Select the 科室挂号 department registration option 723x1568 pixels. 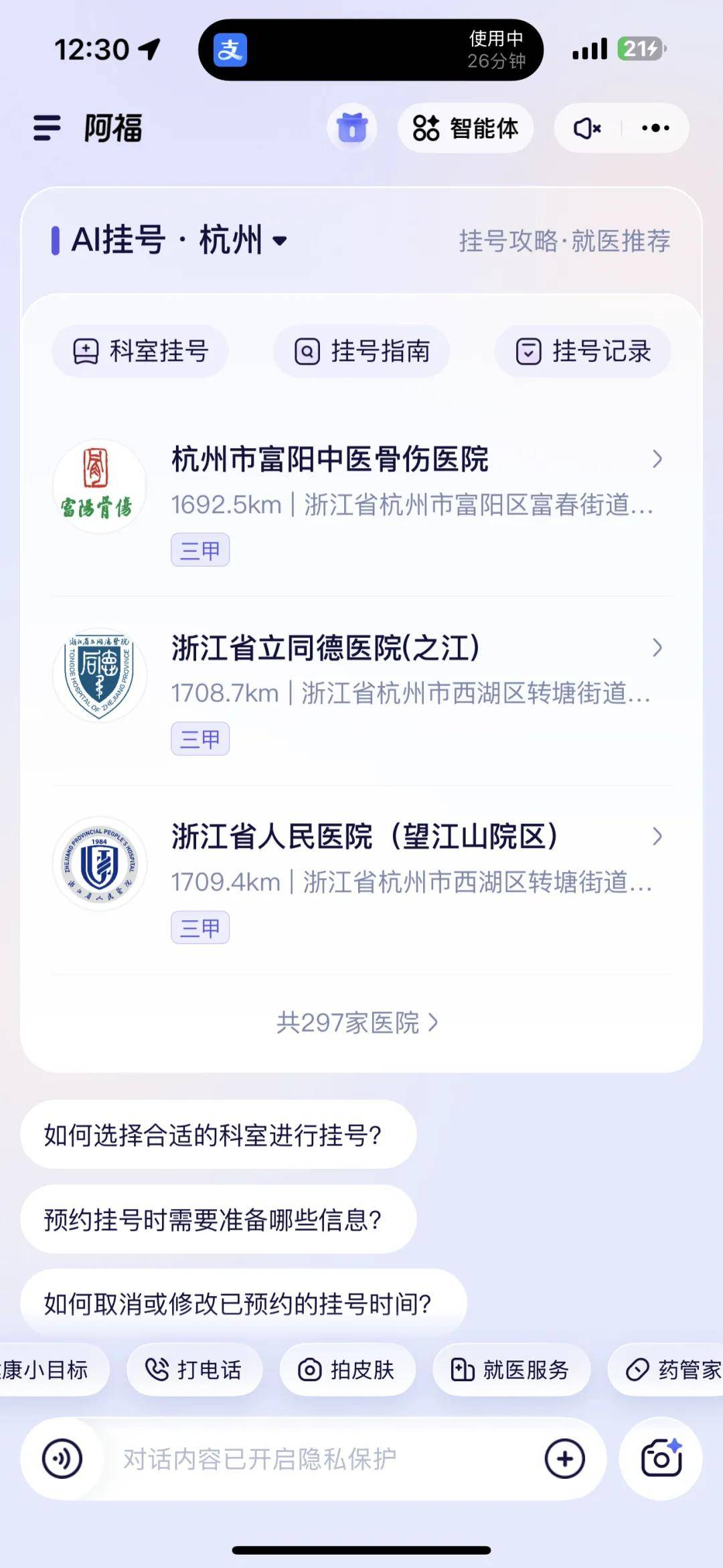tap(141, 351)
